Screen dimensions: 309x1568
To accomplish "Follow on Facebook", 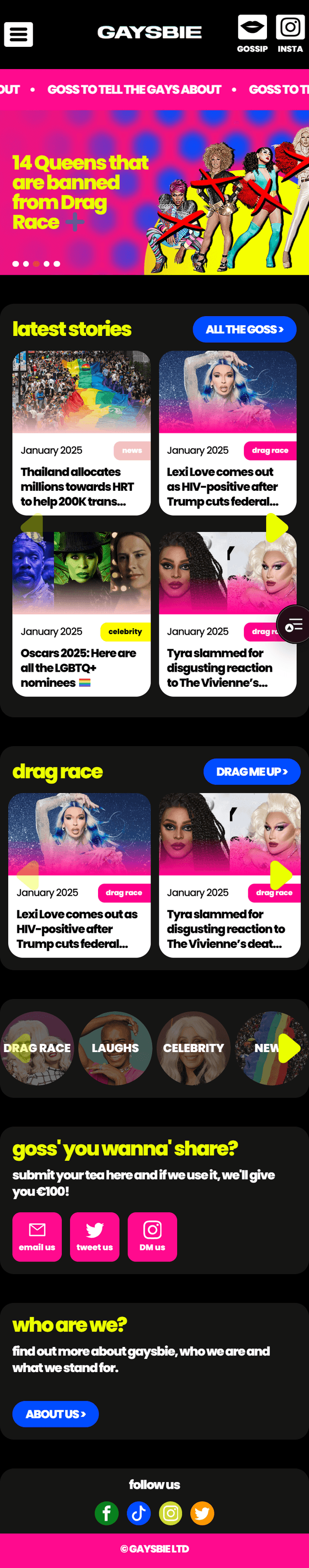I will pos(107,1512).
